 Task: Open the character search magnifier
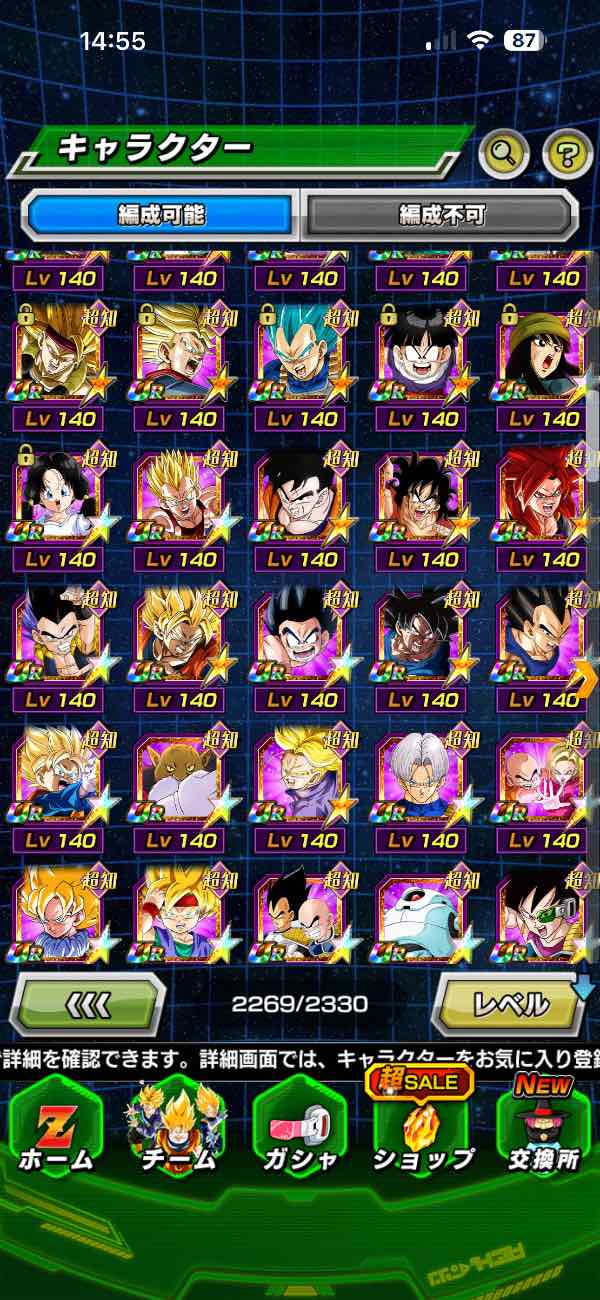[x=504, y=153]
